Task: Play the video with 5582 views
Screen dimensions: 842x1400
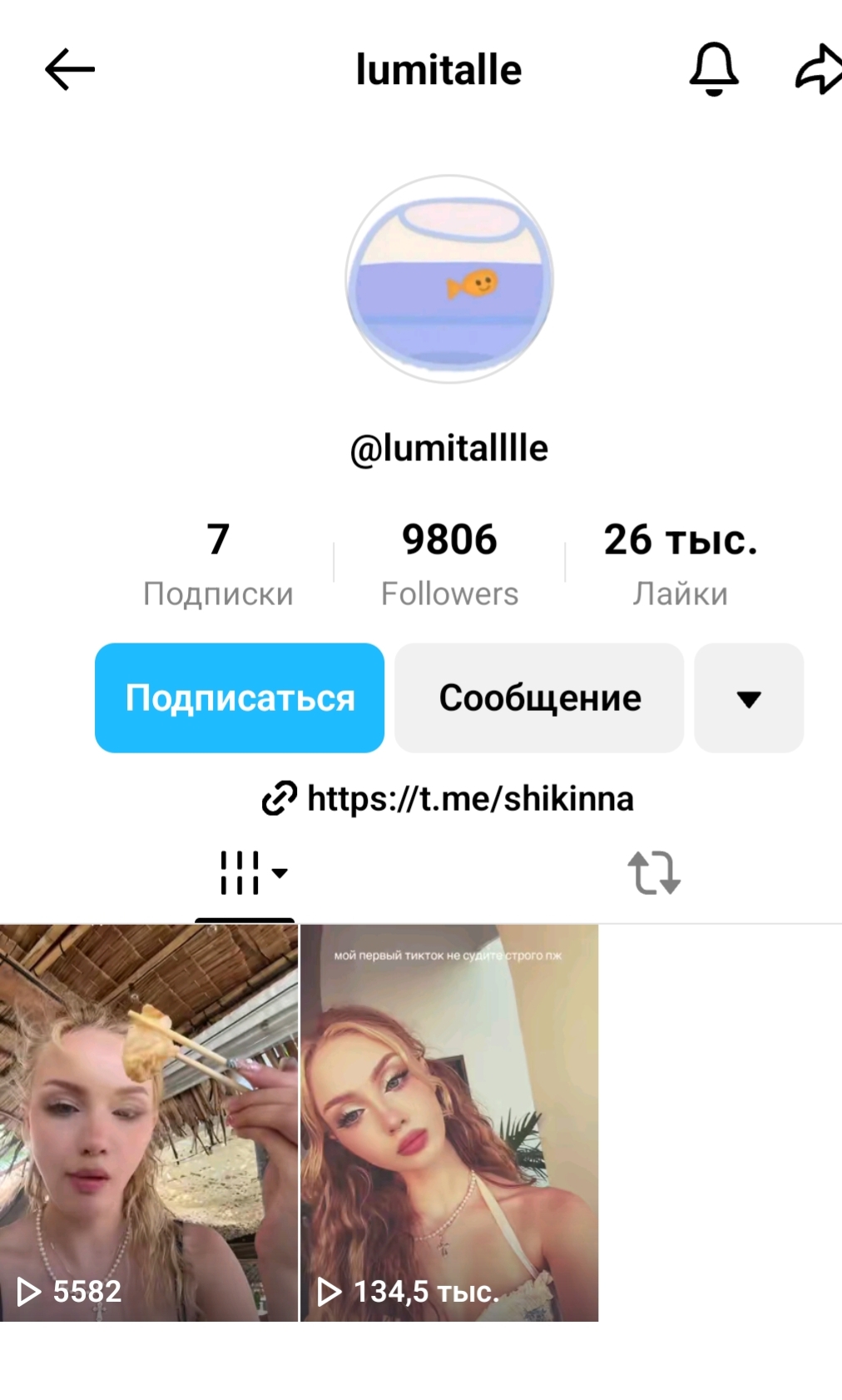Action: (149, 1122)
